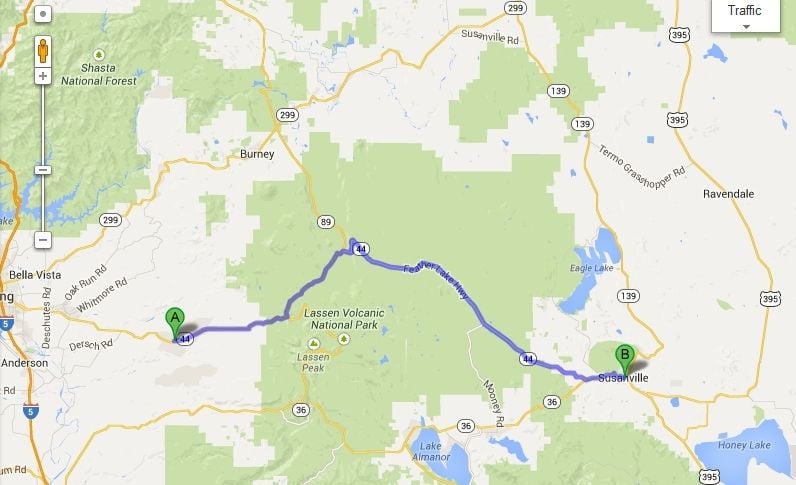
Task: Select the green marker A start point
Action: coord(176,322)
